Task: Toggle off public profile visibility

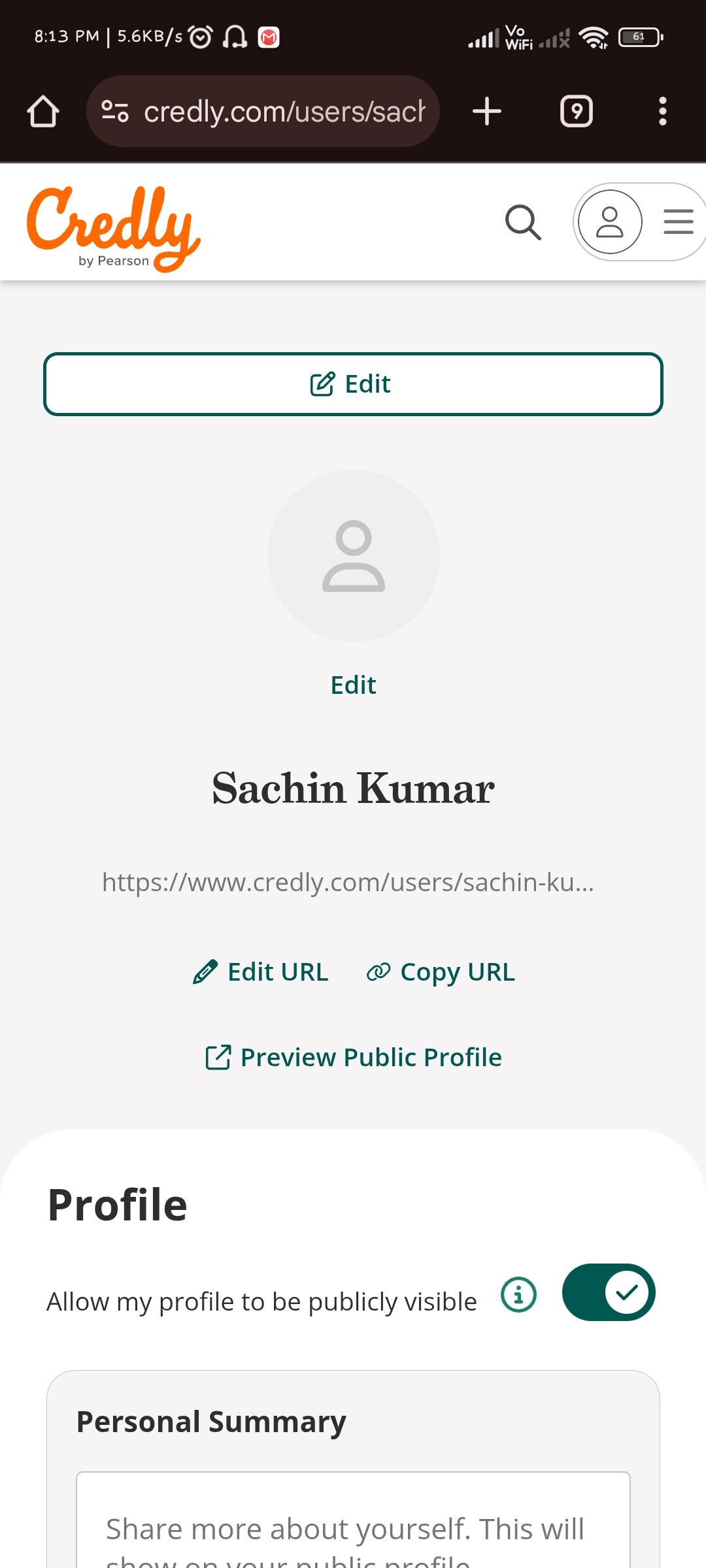Action: point(608,1292)
